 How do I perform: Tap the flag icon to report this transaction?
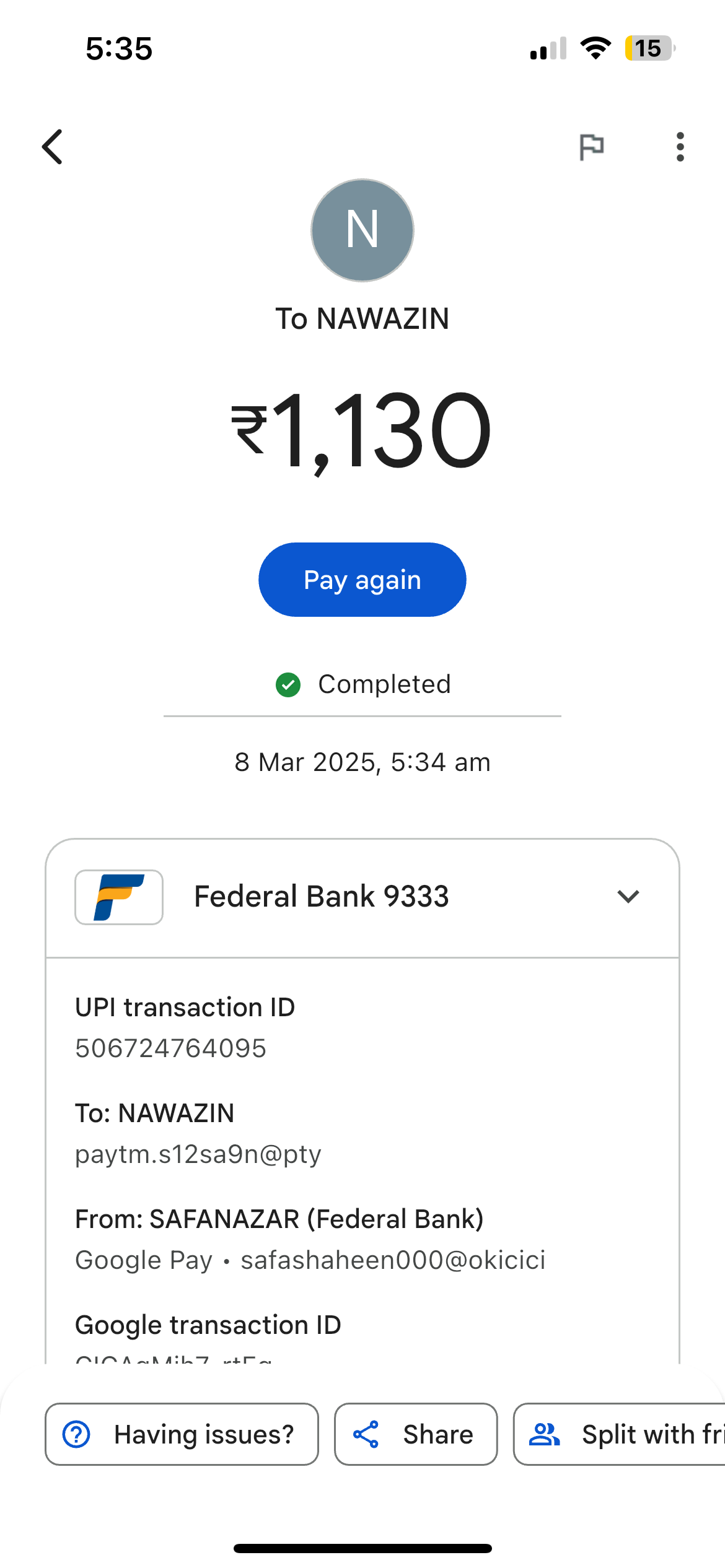pyautogui.click(x=591, y=147)
